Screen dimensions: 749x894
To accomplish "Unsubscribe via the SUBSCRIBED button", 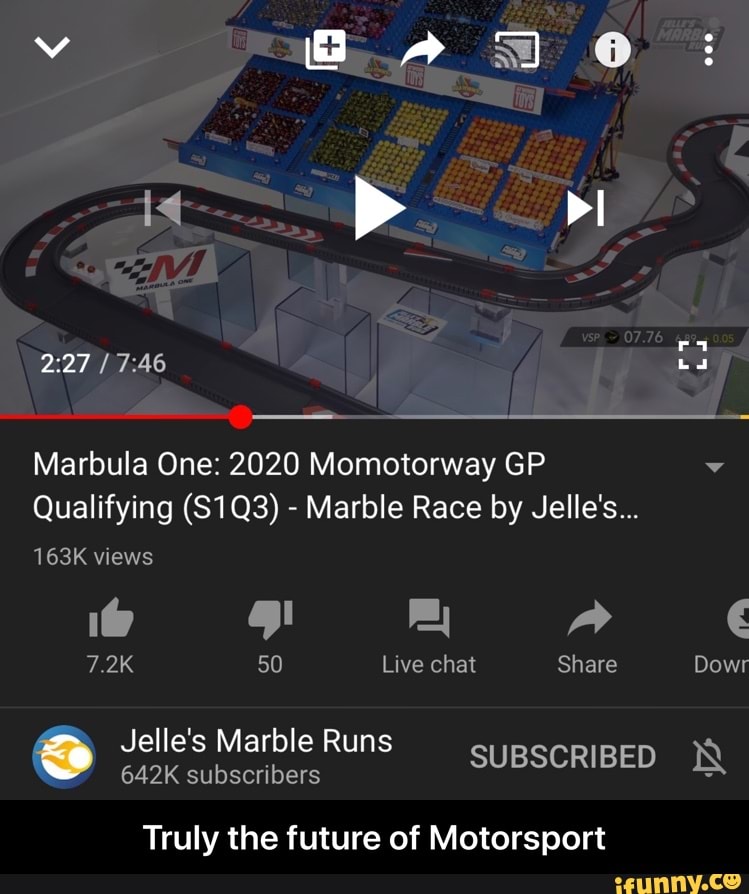I will 562,757.
